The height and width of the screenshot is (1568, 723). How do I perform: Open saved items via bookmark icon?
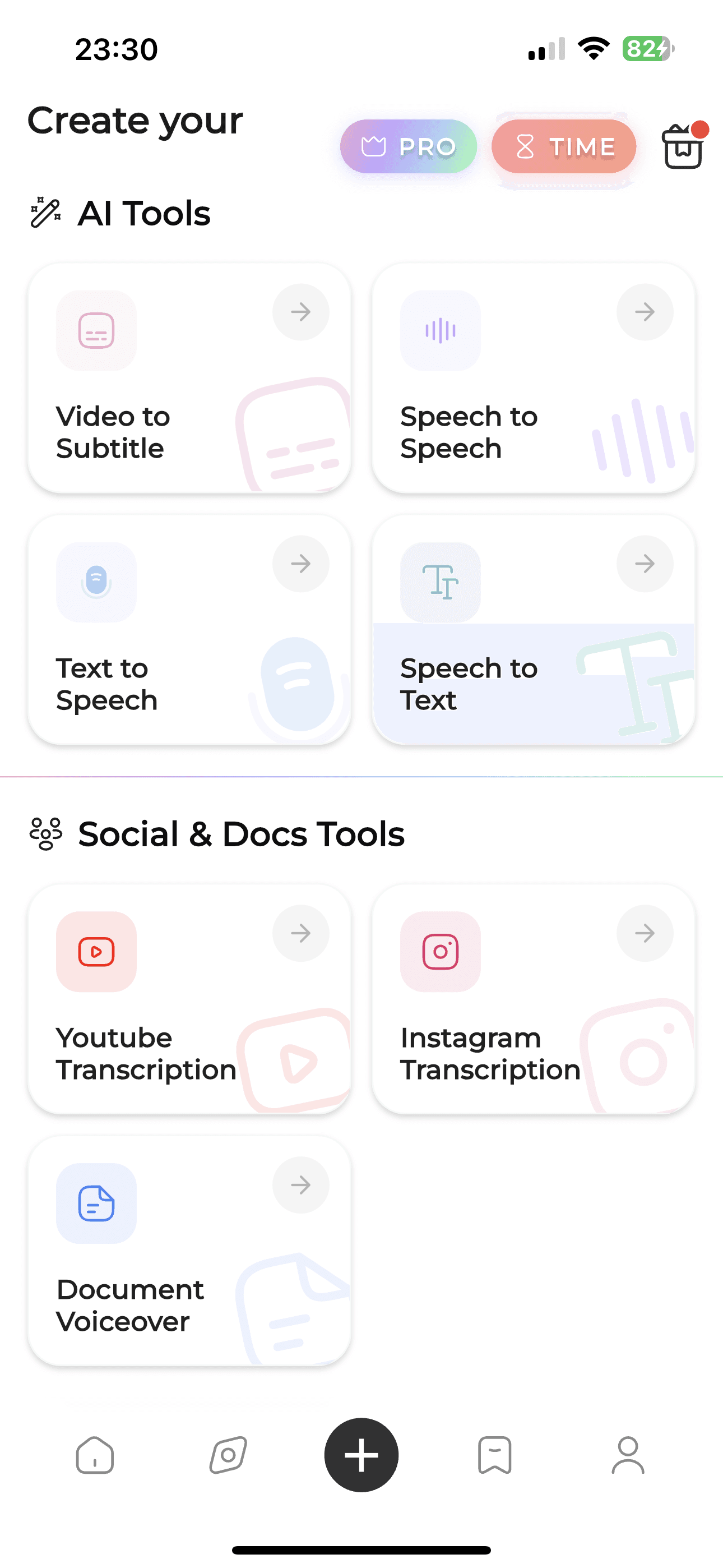point(494,1456)
